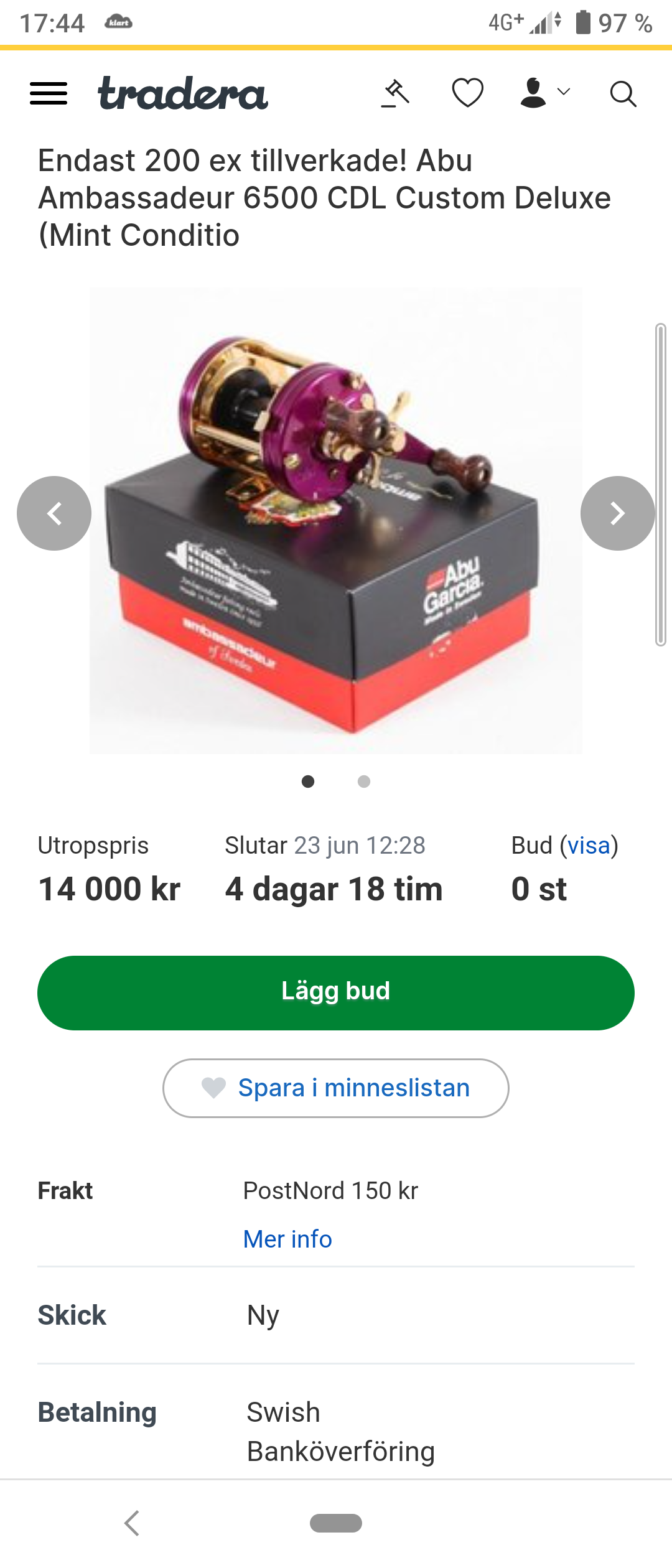Open the wishlist heart in the header

coord(467,94)
